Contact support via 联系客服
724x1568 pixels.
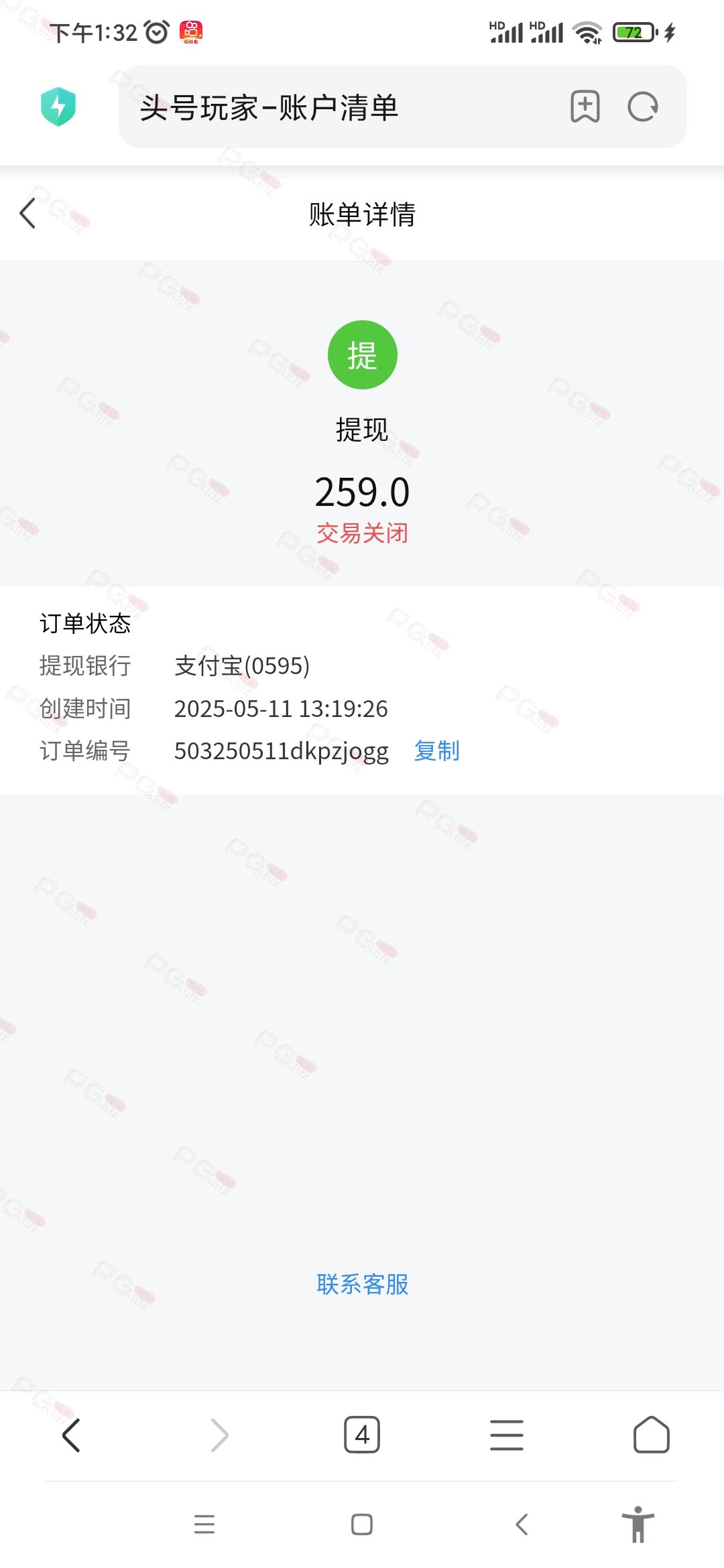pos(363,1284)
